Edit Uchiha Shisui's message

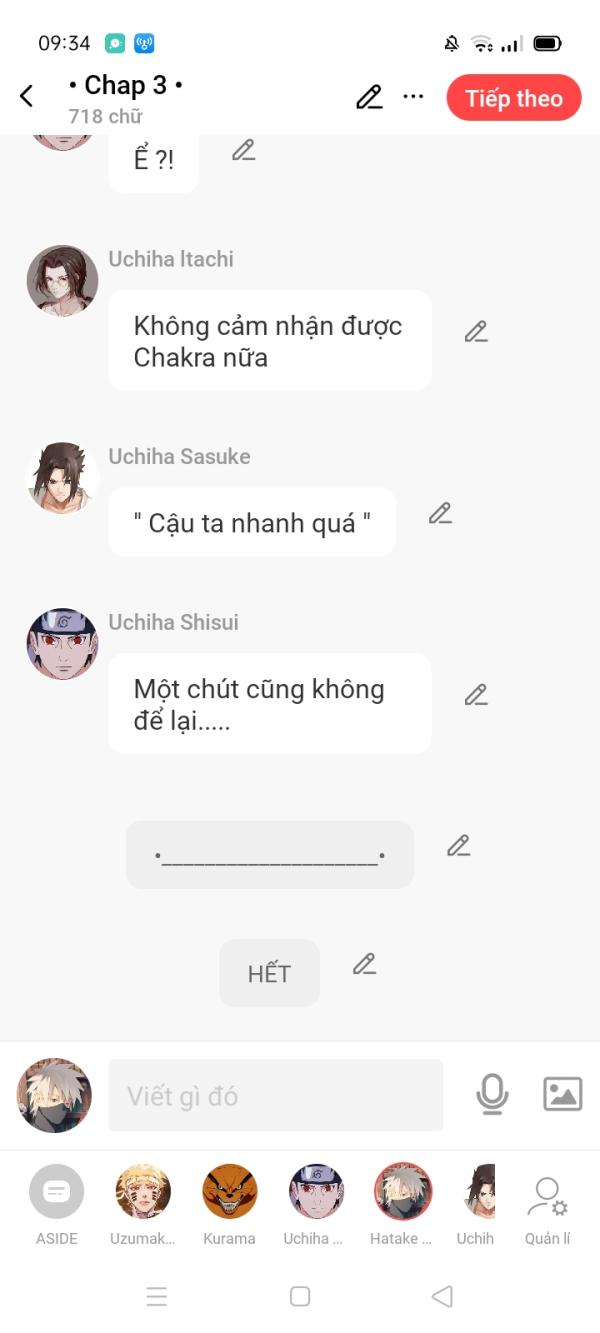click(476, 695)
